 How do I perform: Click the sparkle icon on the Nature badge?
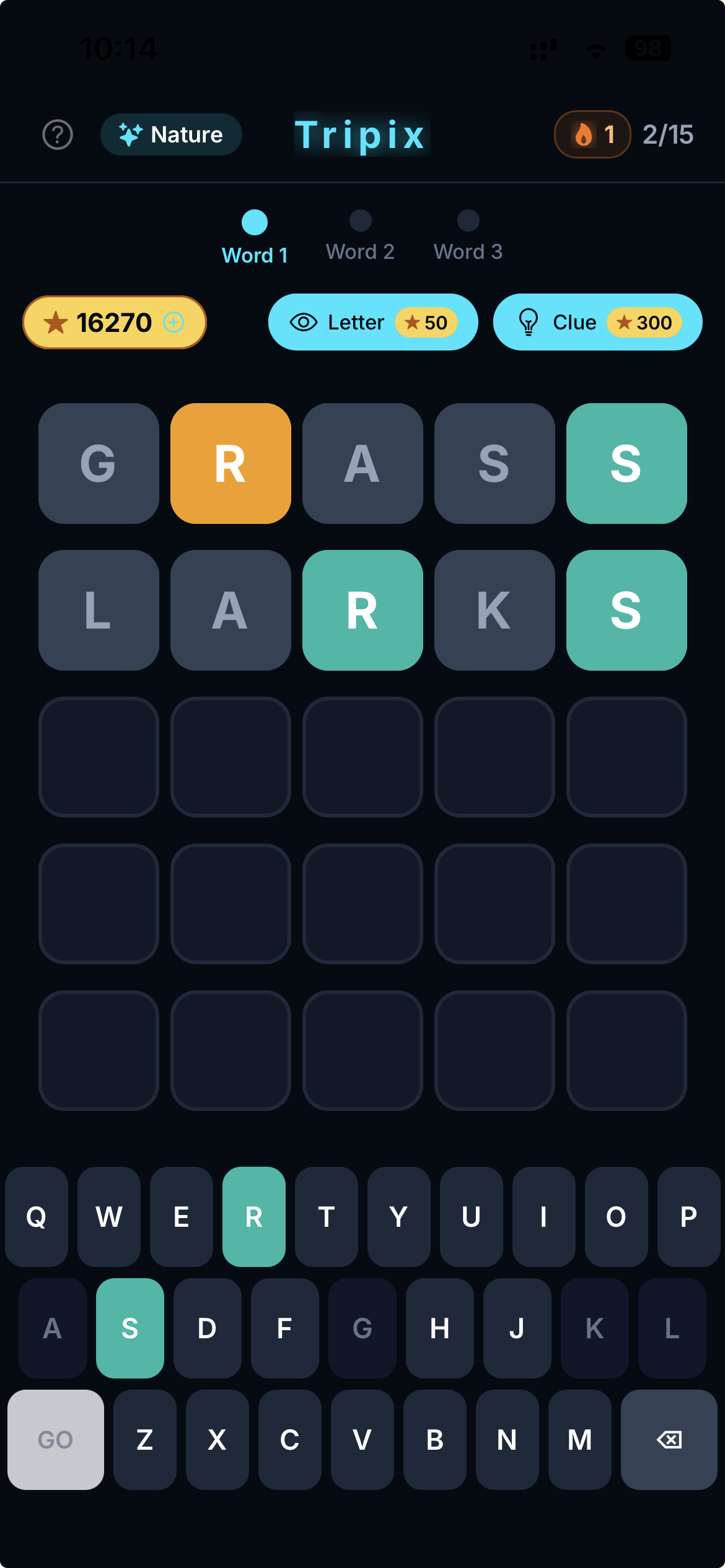pyautogui.click(x=131, y=134)
